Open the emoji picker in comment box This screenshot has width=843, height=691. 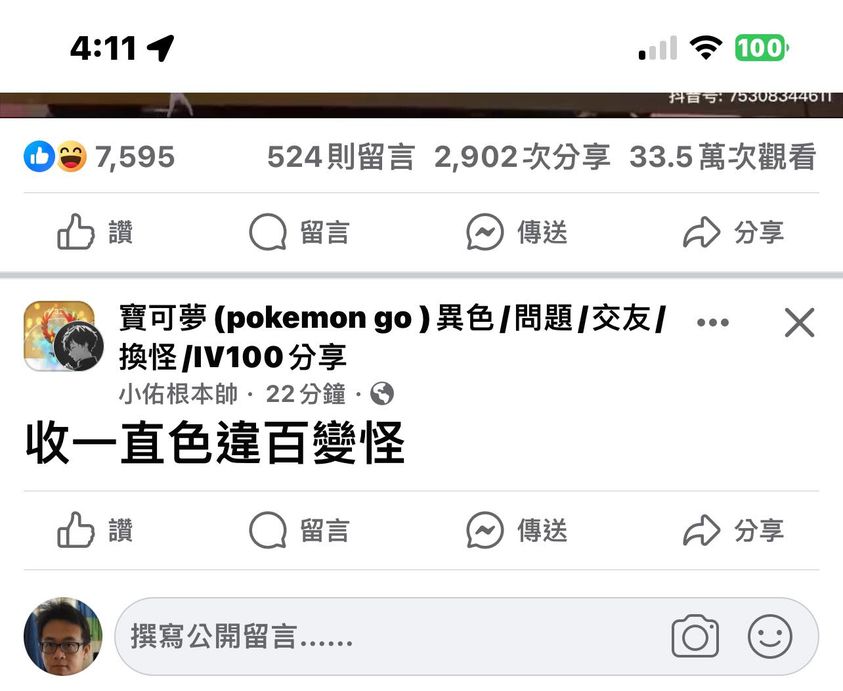[770, 636]
